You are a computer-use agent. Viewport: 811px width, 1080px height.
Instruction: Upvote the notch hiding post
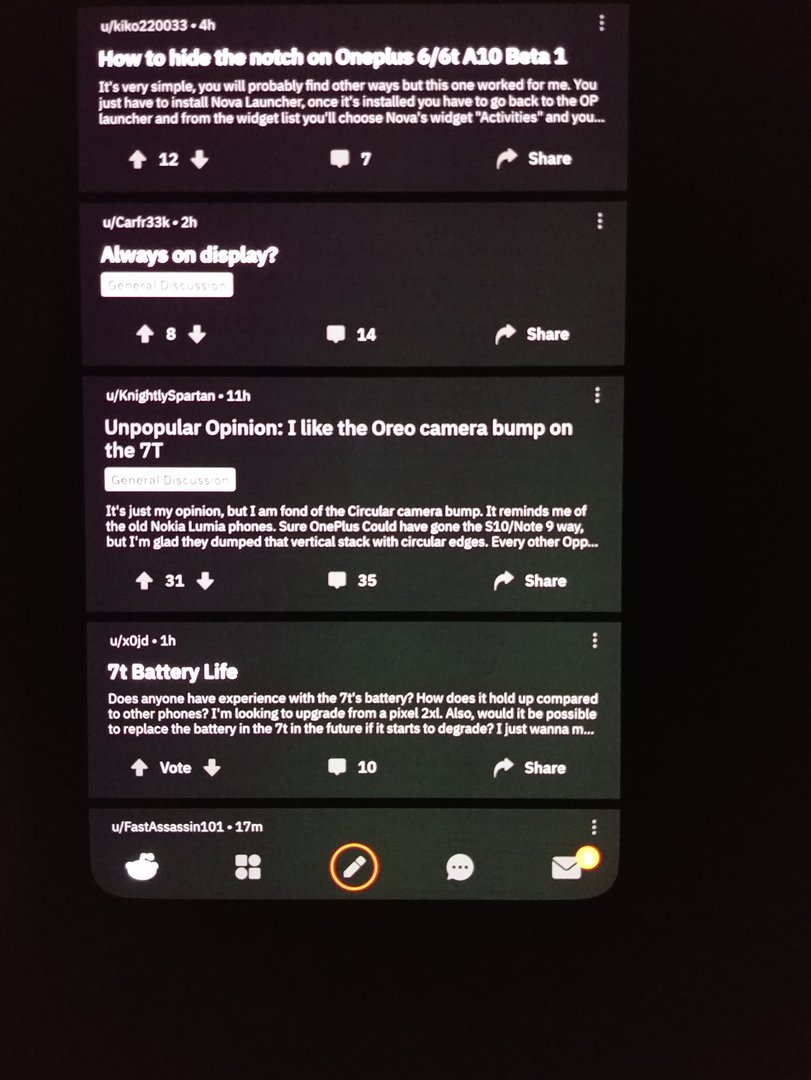138,159
